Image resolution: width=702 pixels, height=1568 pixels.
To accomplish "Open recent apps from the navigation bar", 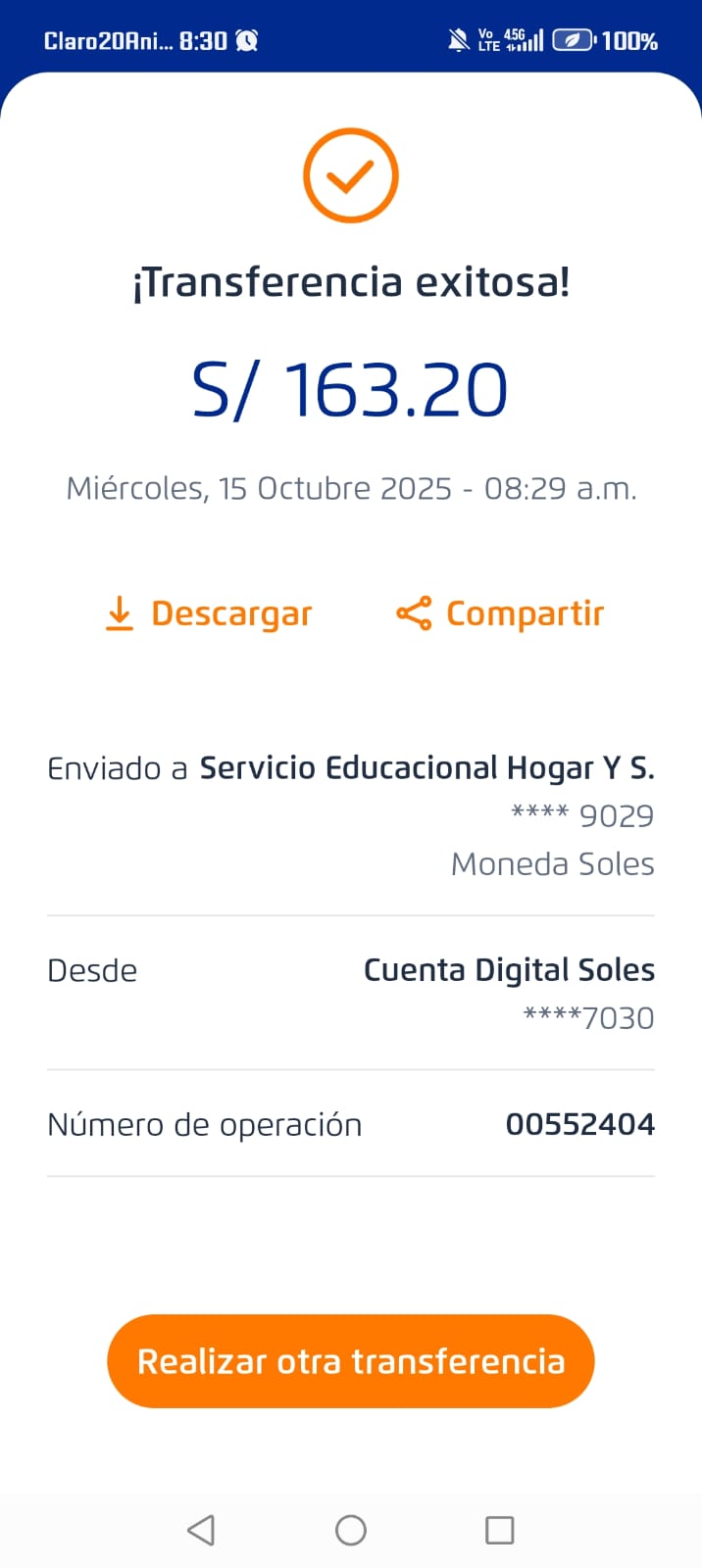I will [x=499, y=1530].
